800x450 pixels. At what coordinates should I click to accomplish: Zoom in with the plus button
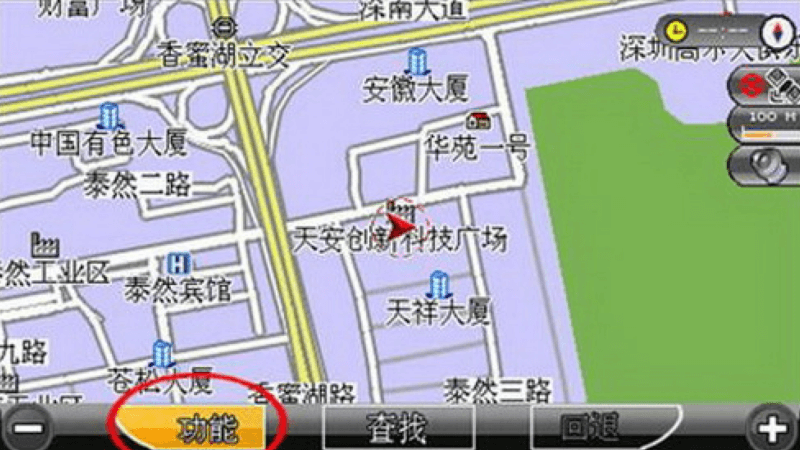tap(771, 429)
